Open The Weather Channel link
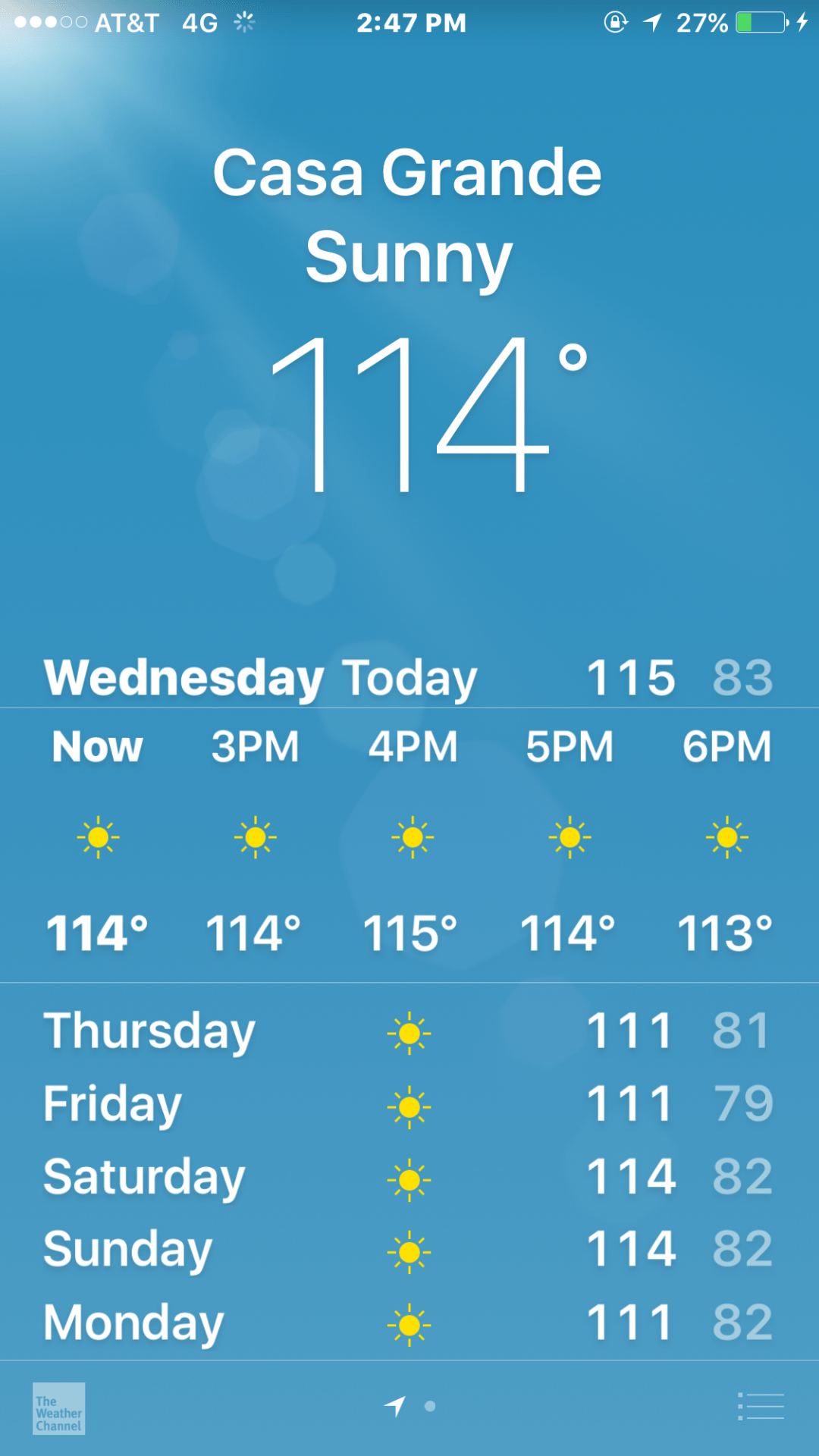The width and height of the screenshot is (819, 1456). tap(58, 1408)
